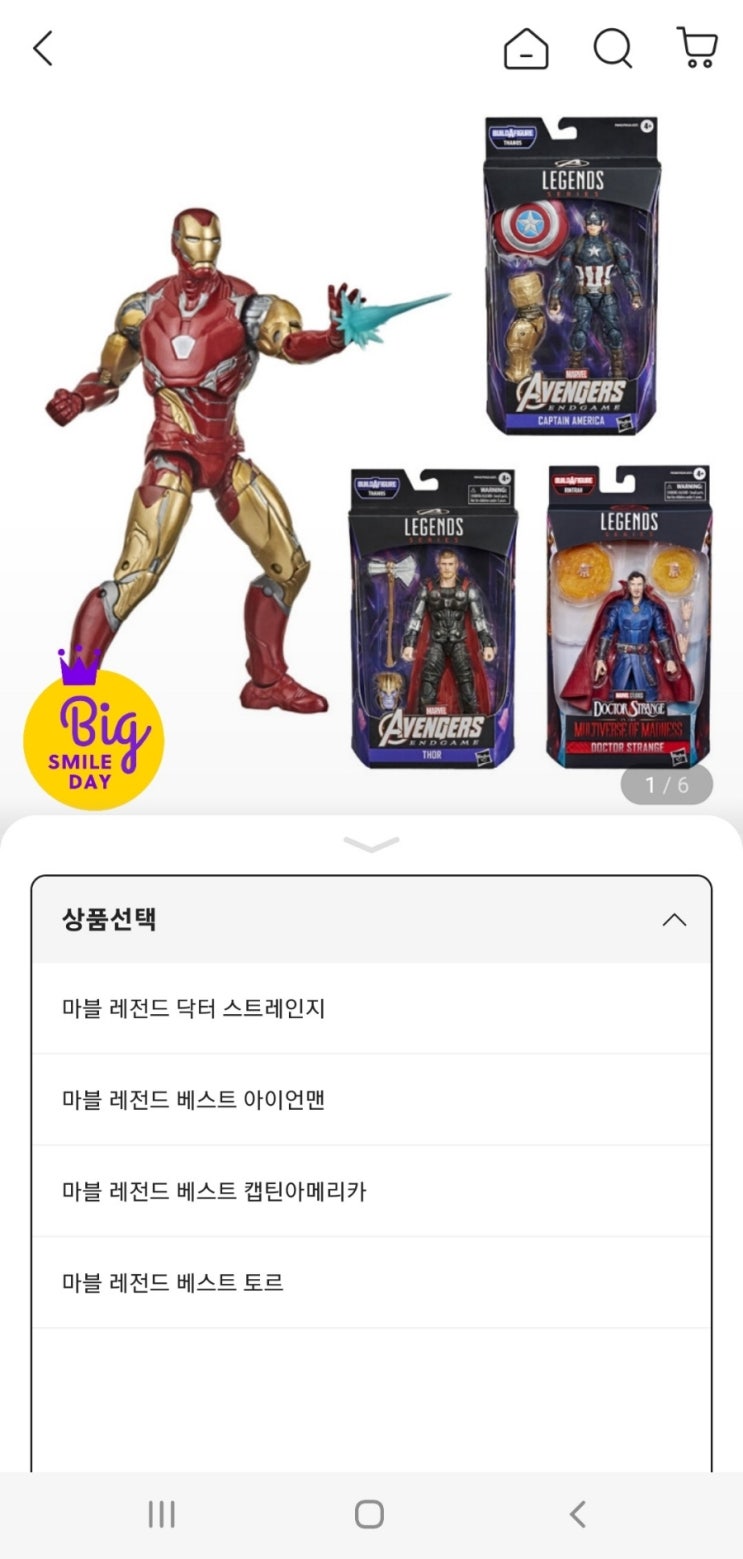The width and height of the screenshot is (743, 1559).
Task: Open the home icon in the top bar
Action: [x=526, y=48]
